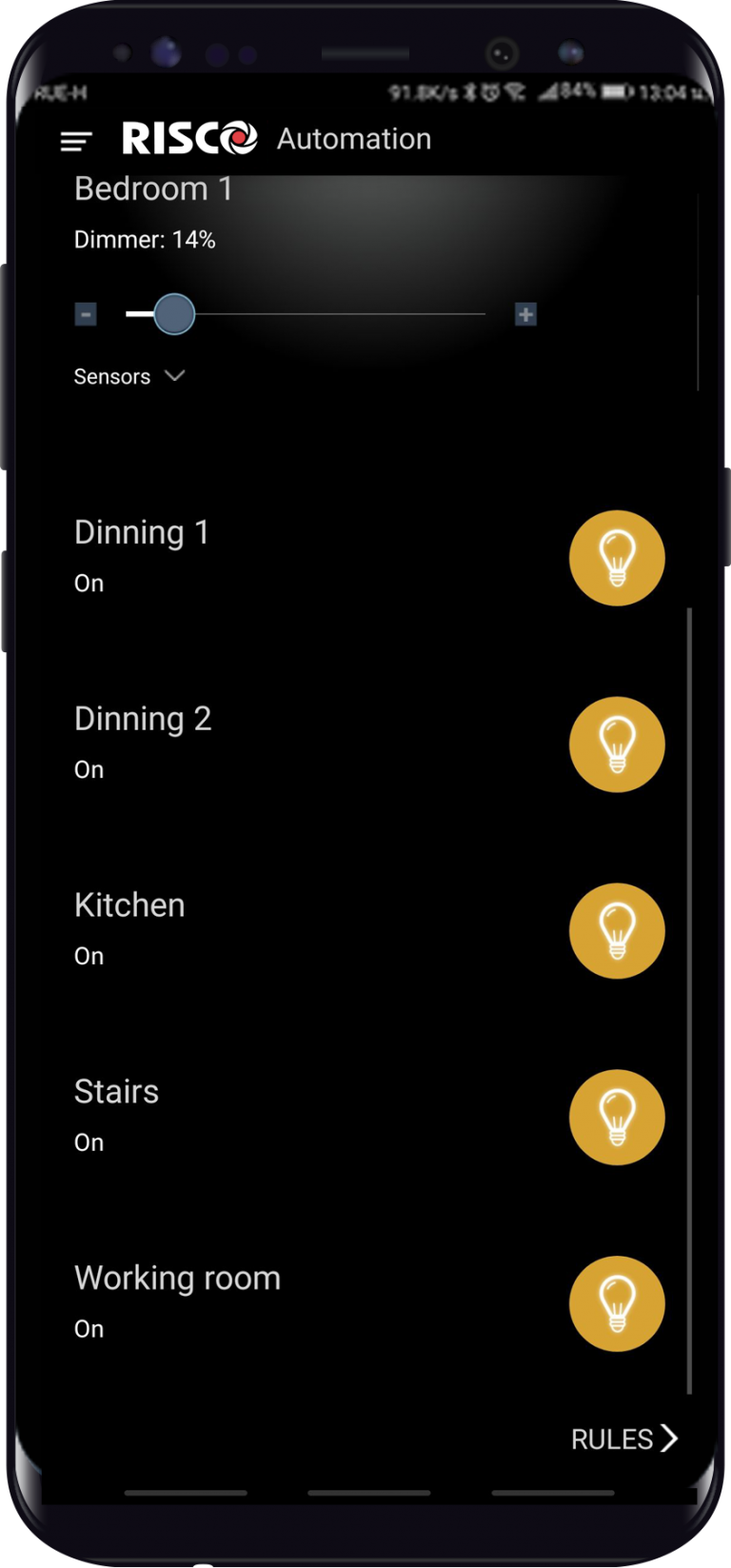Screen dimensions: 731x1568
Task: Toggle the Stairs On status label
Action: 89,1141
